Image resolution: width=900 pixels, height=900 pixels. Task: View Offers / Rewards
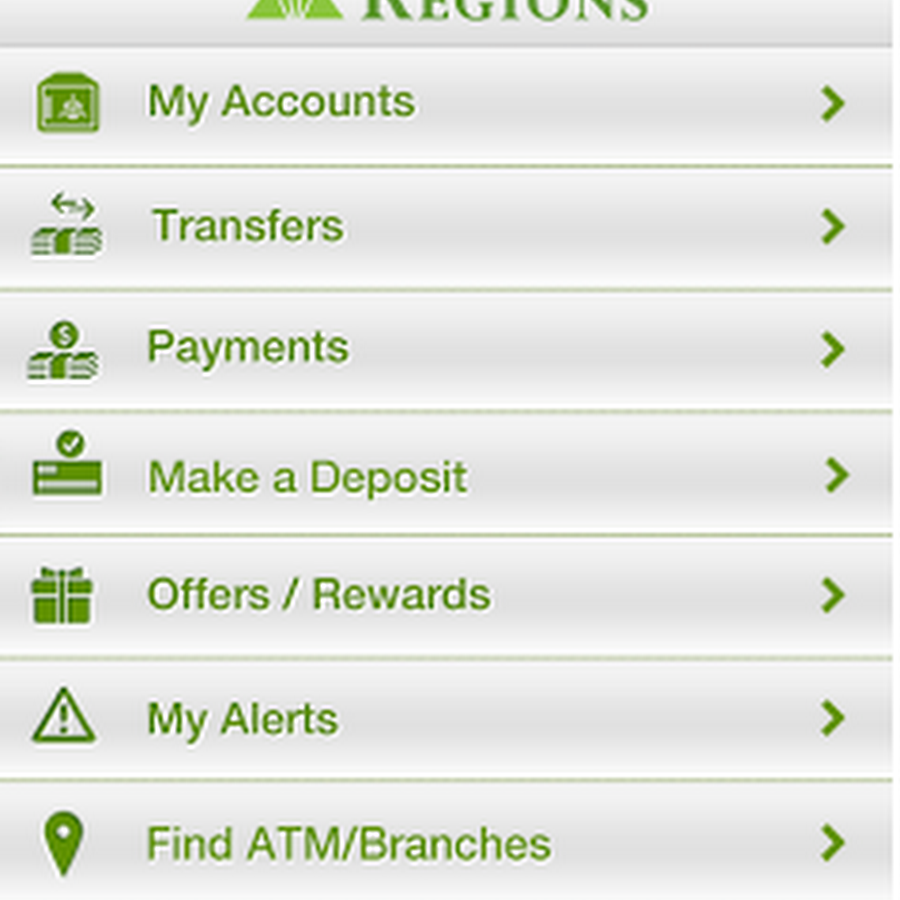[318, 596]
